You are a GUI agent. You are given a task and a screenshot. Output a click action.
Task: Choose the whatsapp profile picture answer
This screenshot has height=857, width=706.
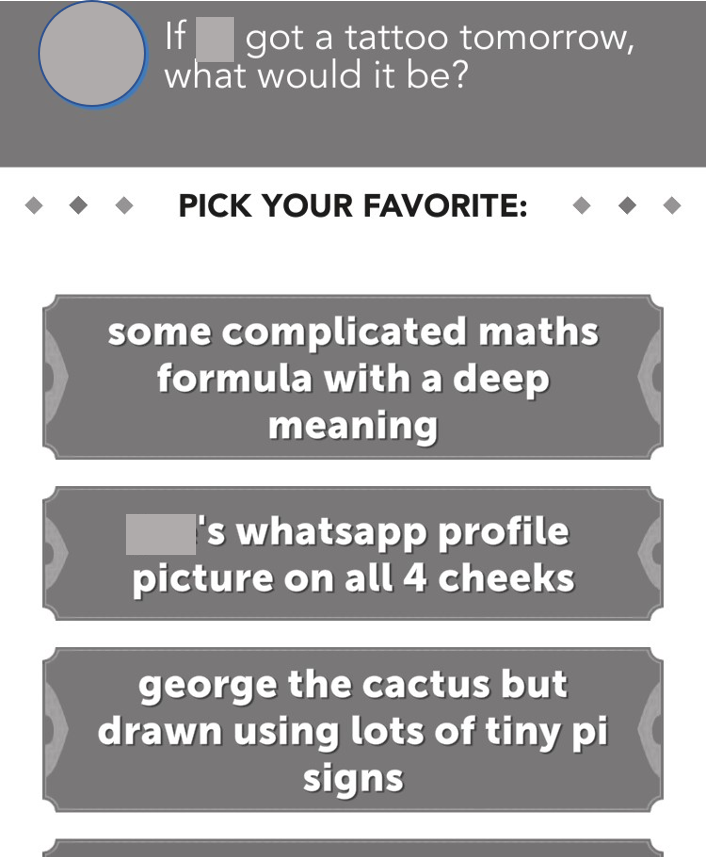(x=353, y=553)
